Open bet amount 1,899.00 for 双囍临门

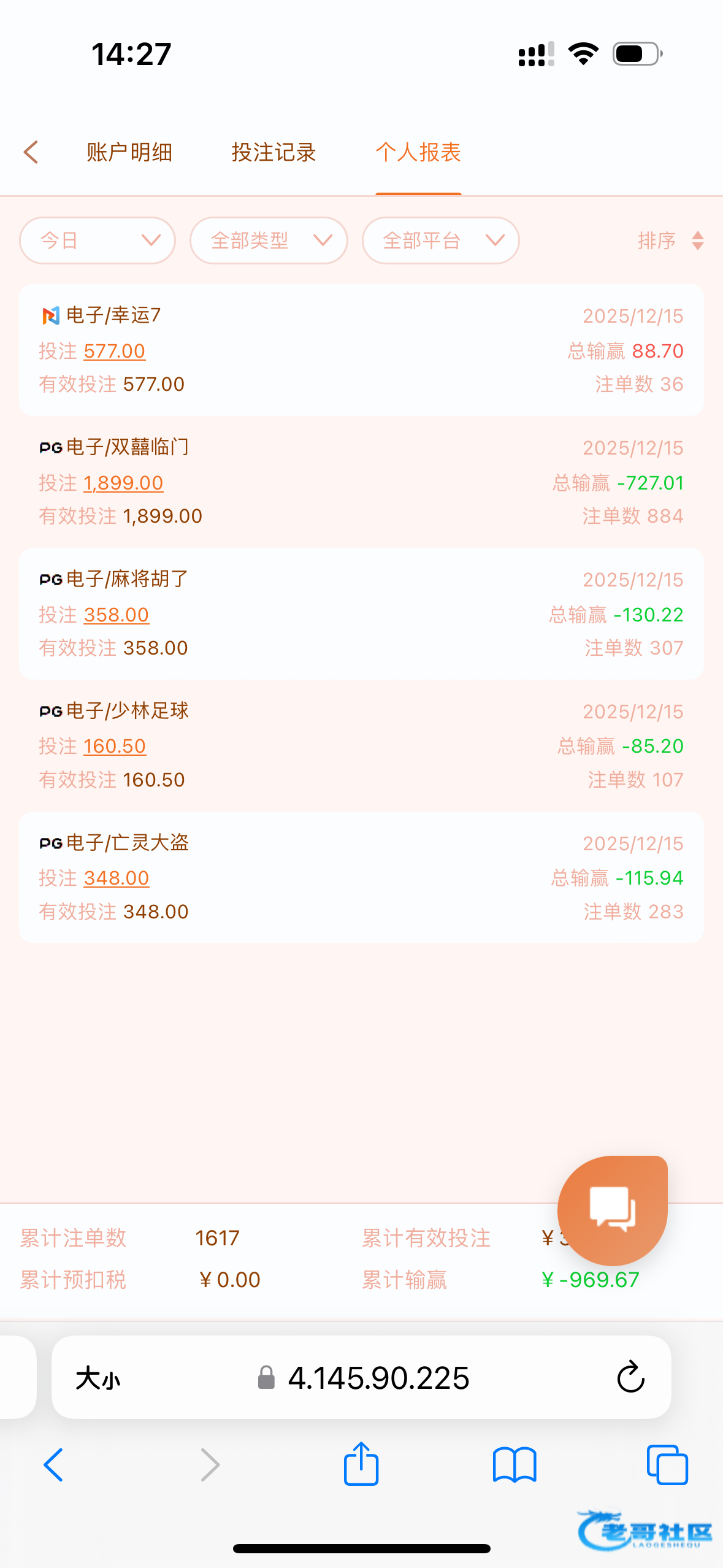123,483
